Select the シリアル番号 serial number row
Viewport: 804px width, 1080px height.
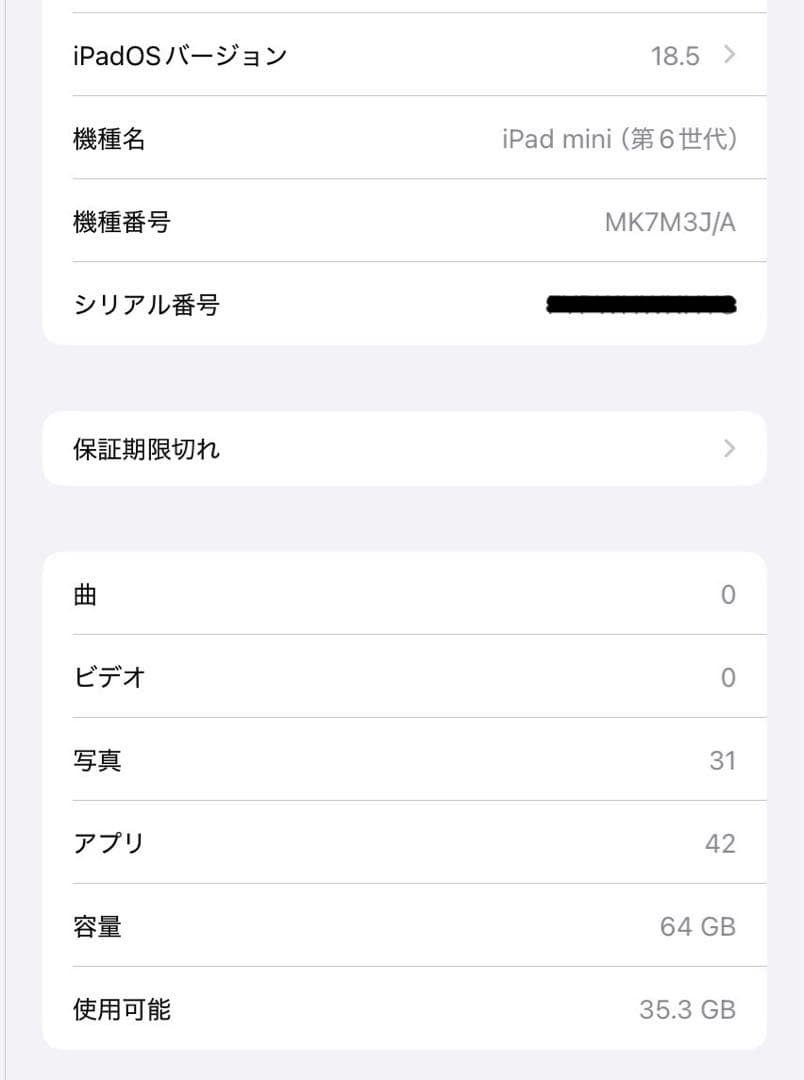click(x=400, y=305)
